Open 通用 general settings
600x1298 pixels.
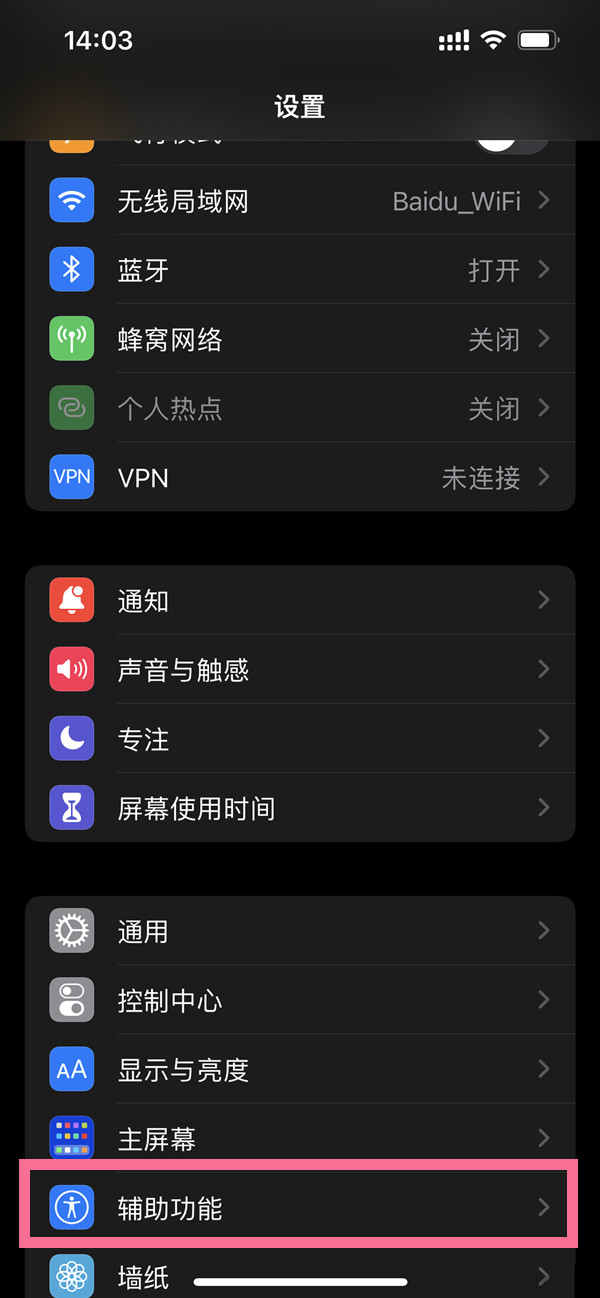click(x=300, y=932)
